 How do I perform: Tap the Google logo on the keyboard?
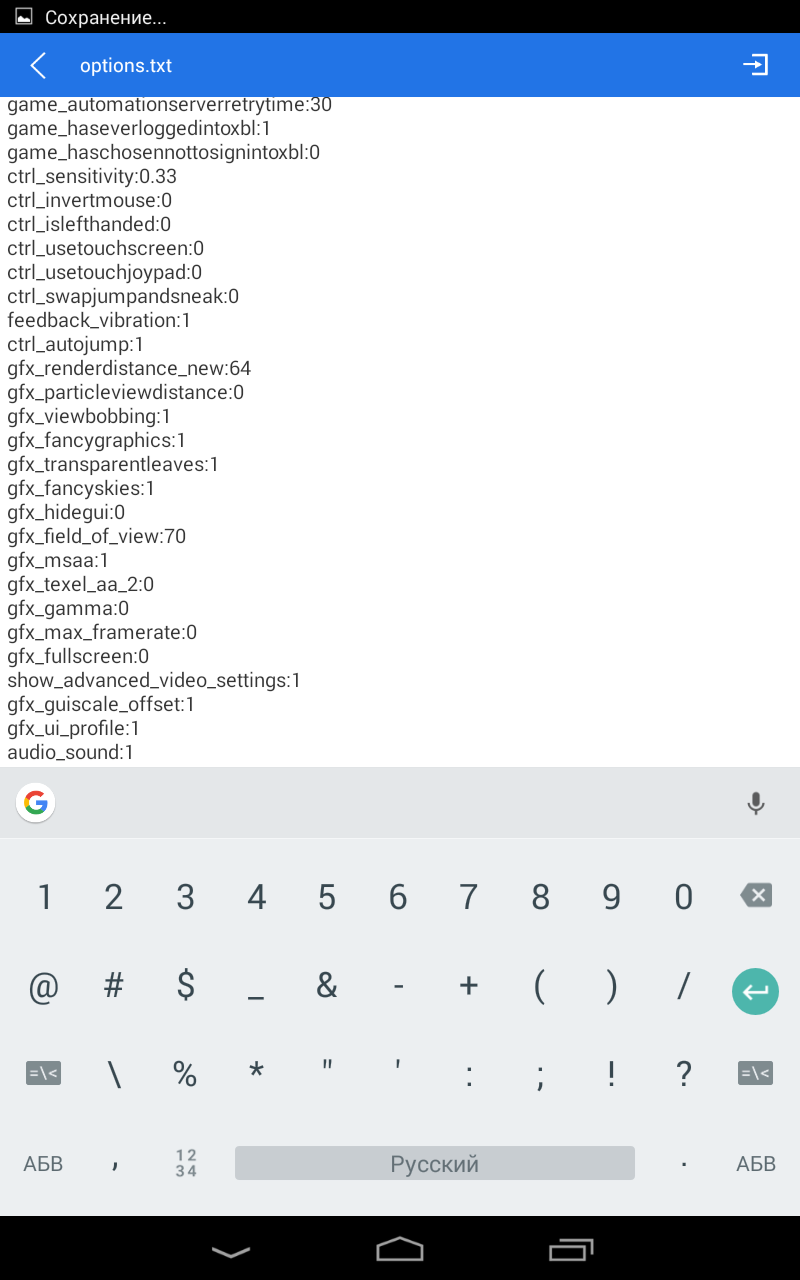[36, 802]
